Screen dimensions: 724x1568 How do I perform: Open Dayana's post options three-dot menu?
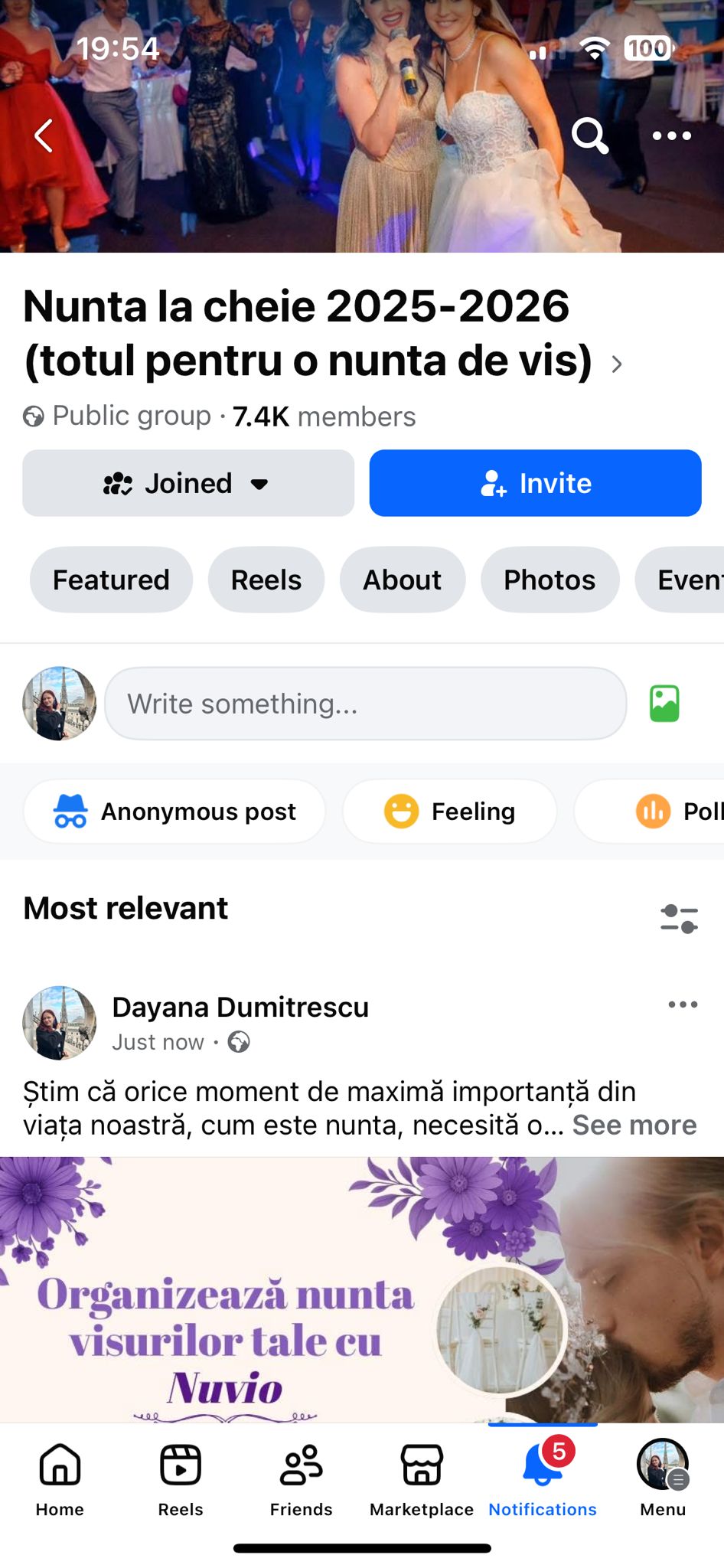[x=681, y=1004]
